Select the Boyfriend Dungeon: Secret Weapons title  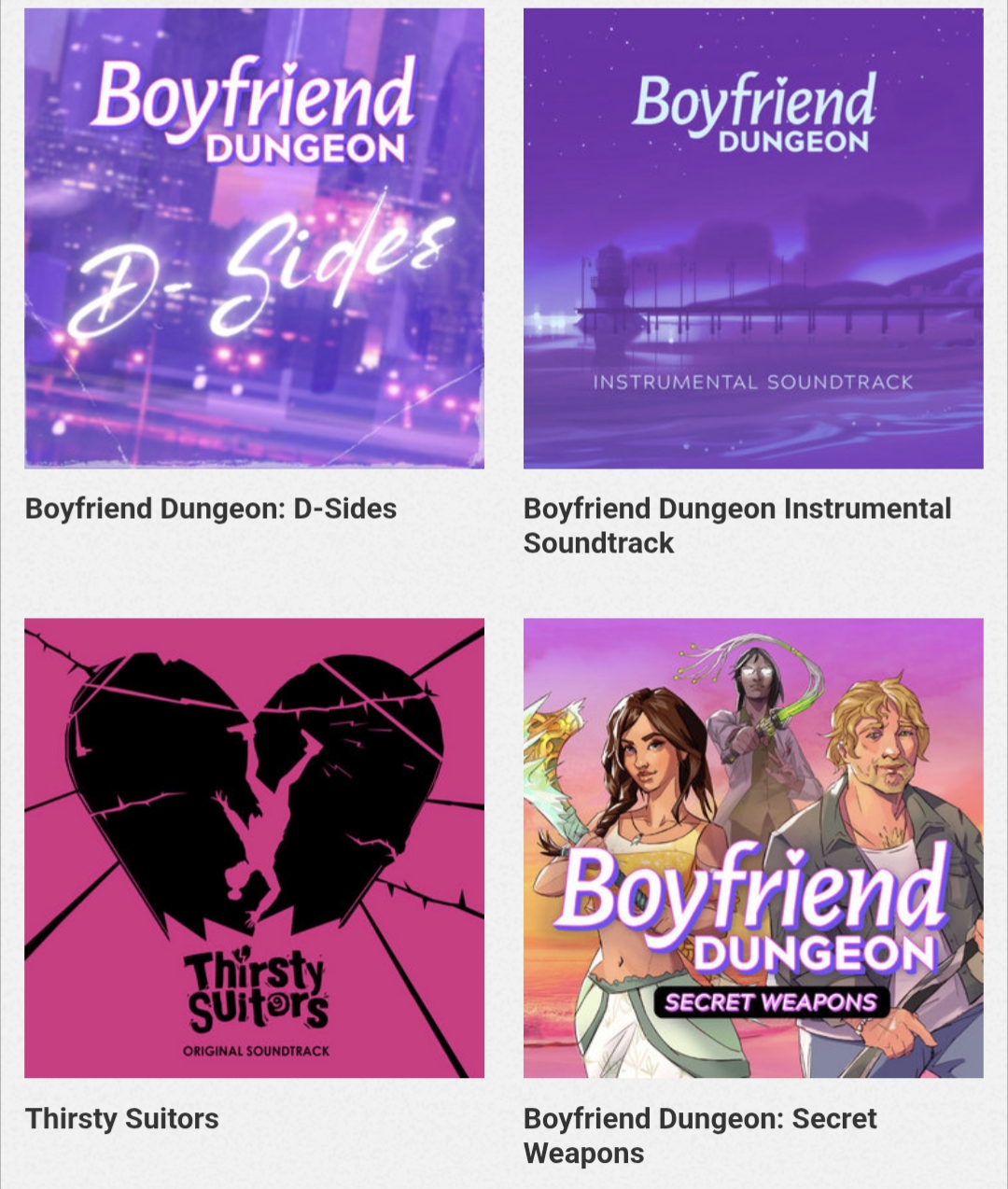pyautogui.click(x=699, y=1135)
